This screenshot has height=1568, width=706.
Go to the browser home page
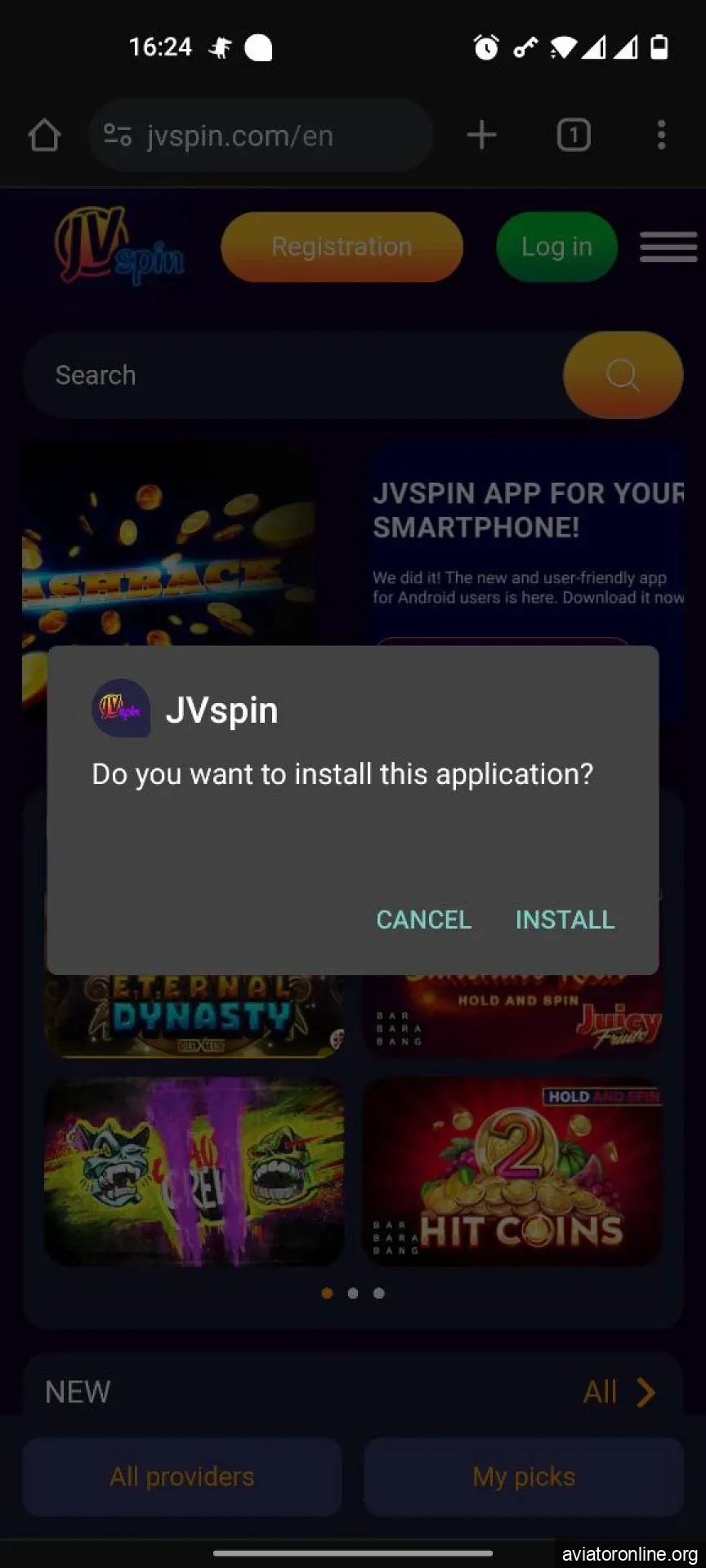click(44, 136)
